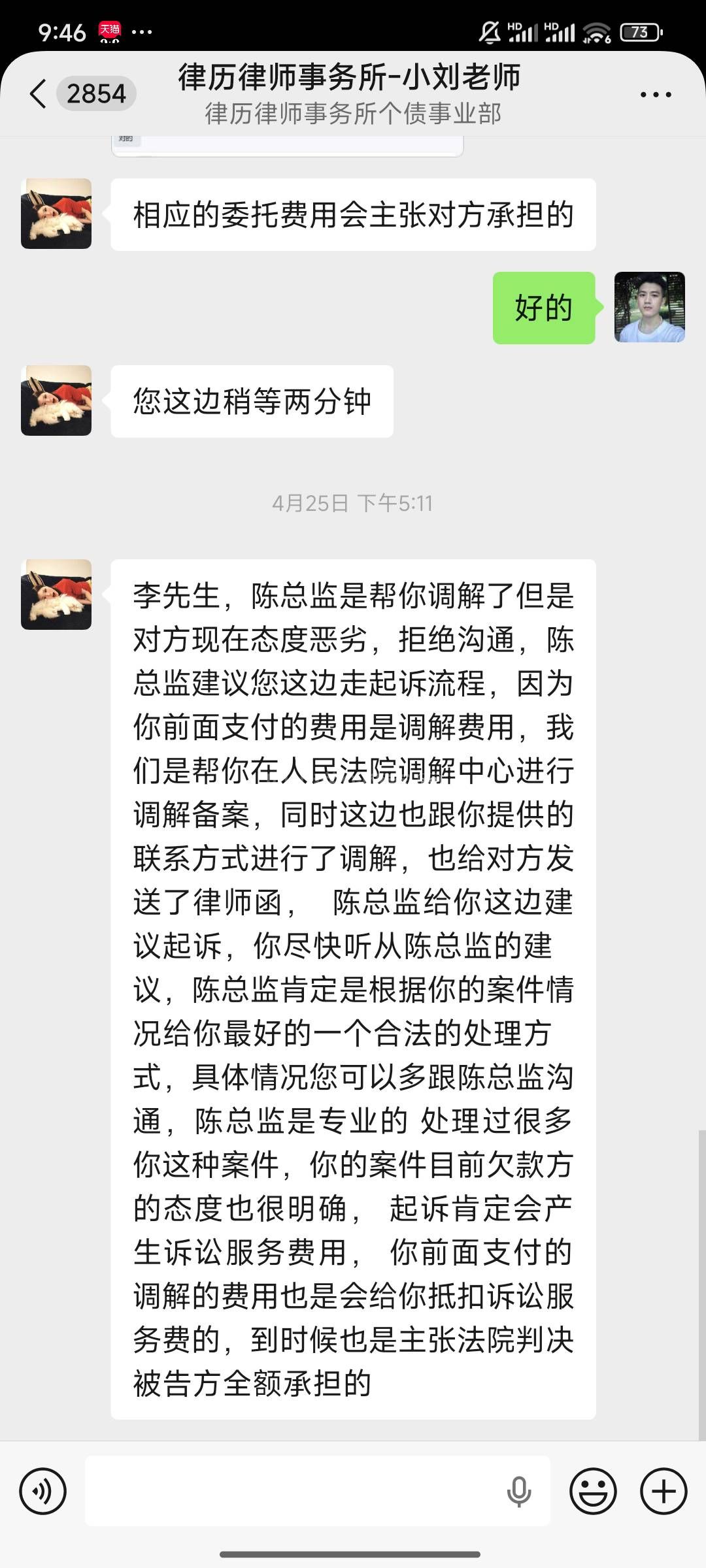Open the partly visible image message at top
This screenshot has height=1568, width=706.
(x=288, y=146)
